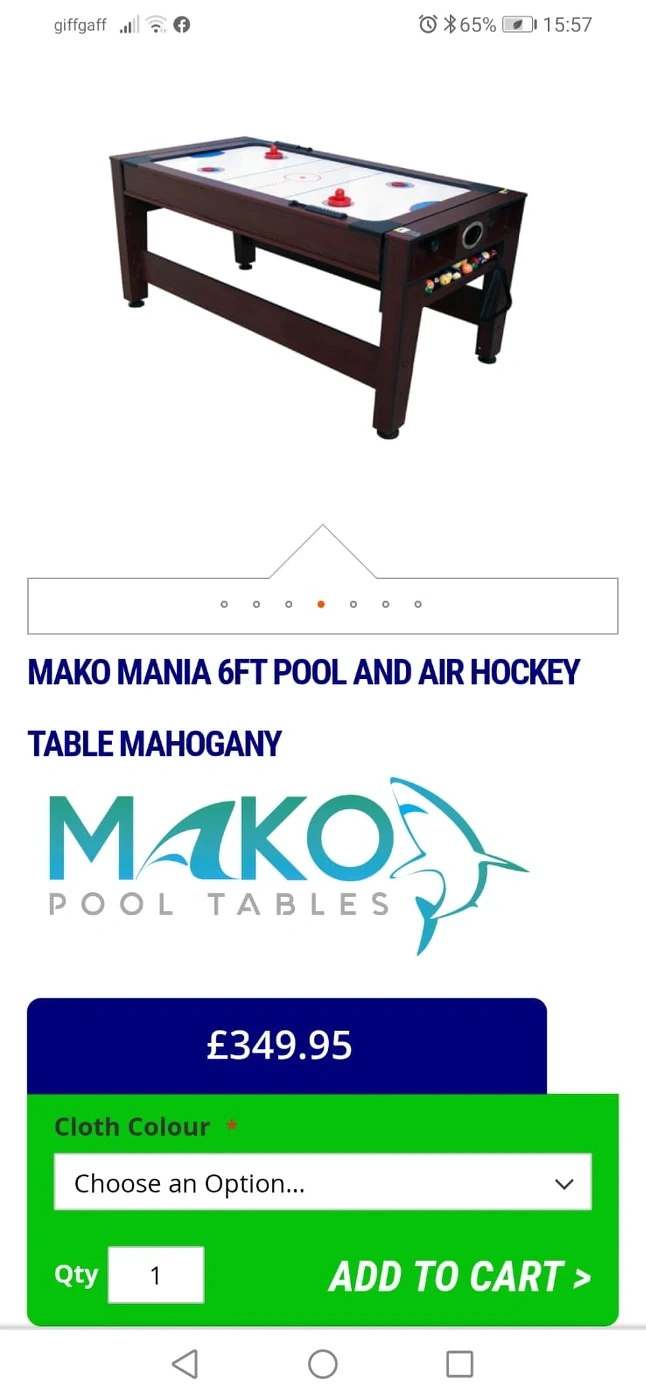
Task: Go back with the system back button
Action: (185, 1364)
